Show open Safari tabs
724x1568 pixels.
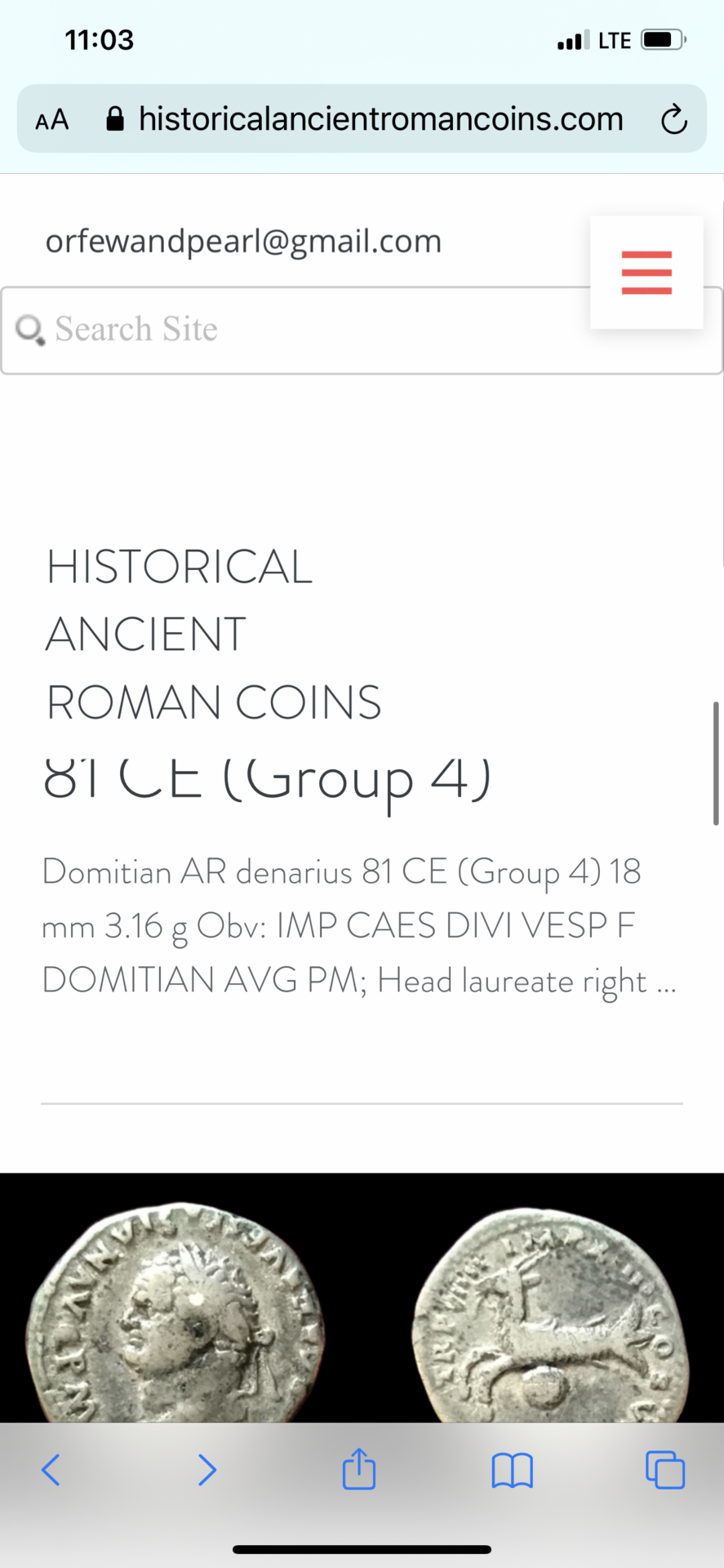[x=665, y=1469]
